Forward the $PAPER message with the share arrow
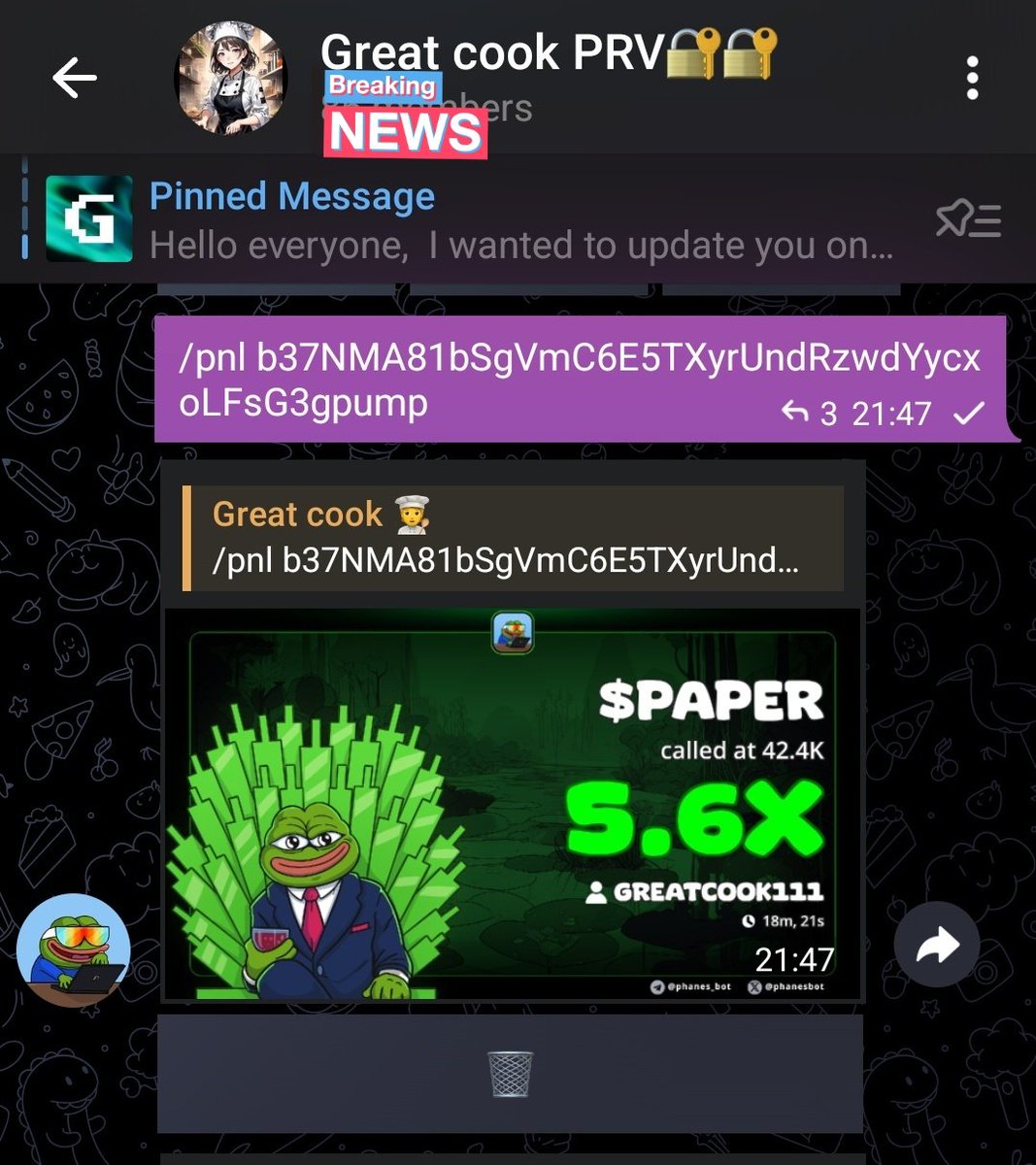The height and width of the screenshot is (1165, 1036). [x=936, y=946]
